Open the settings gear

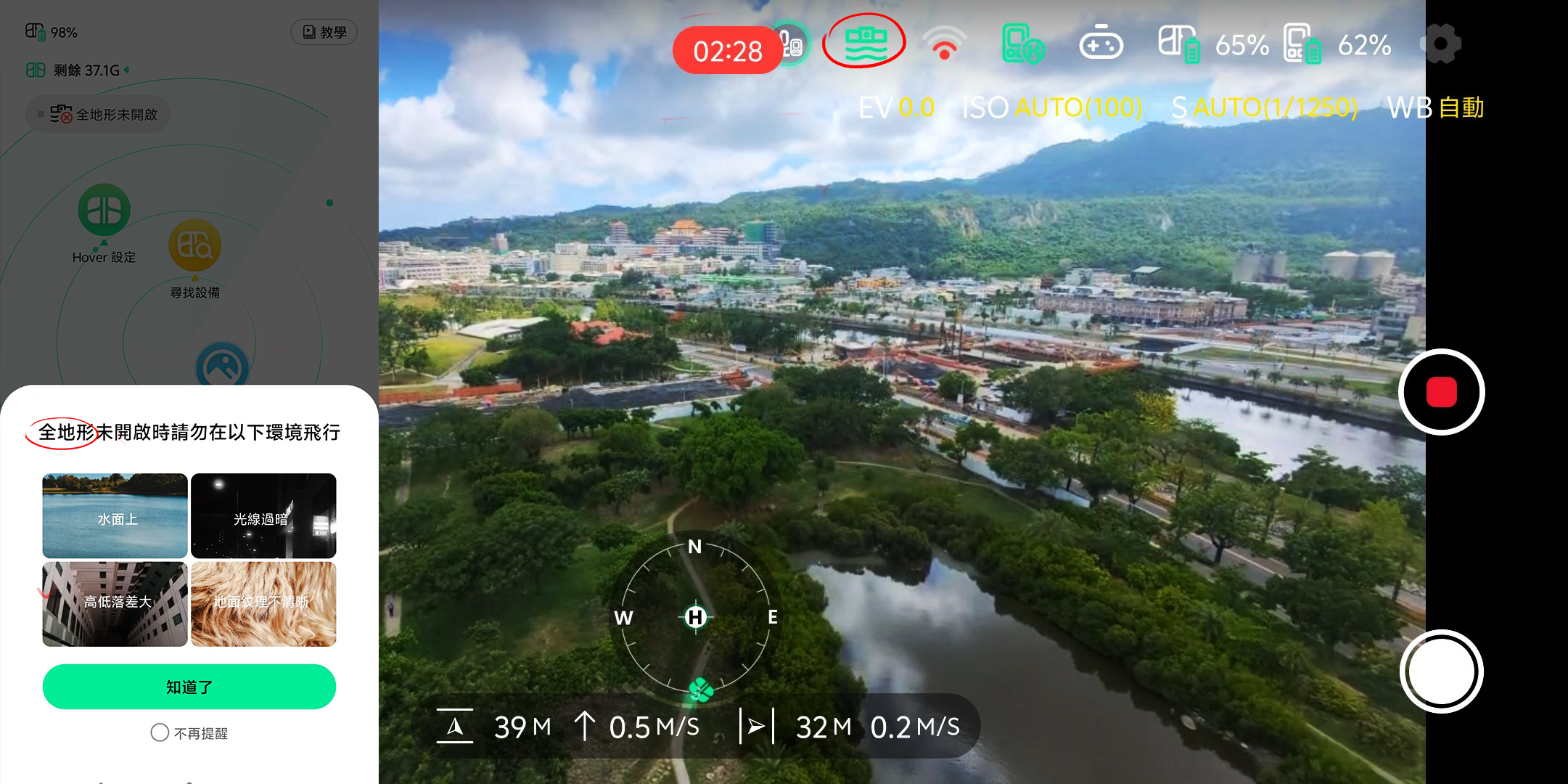(x=1441, y=44)
